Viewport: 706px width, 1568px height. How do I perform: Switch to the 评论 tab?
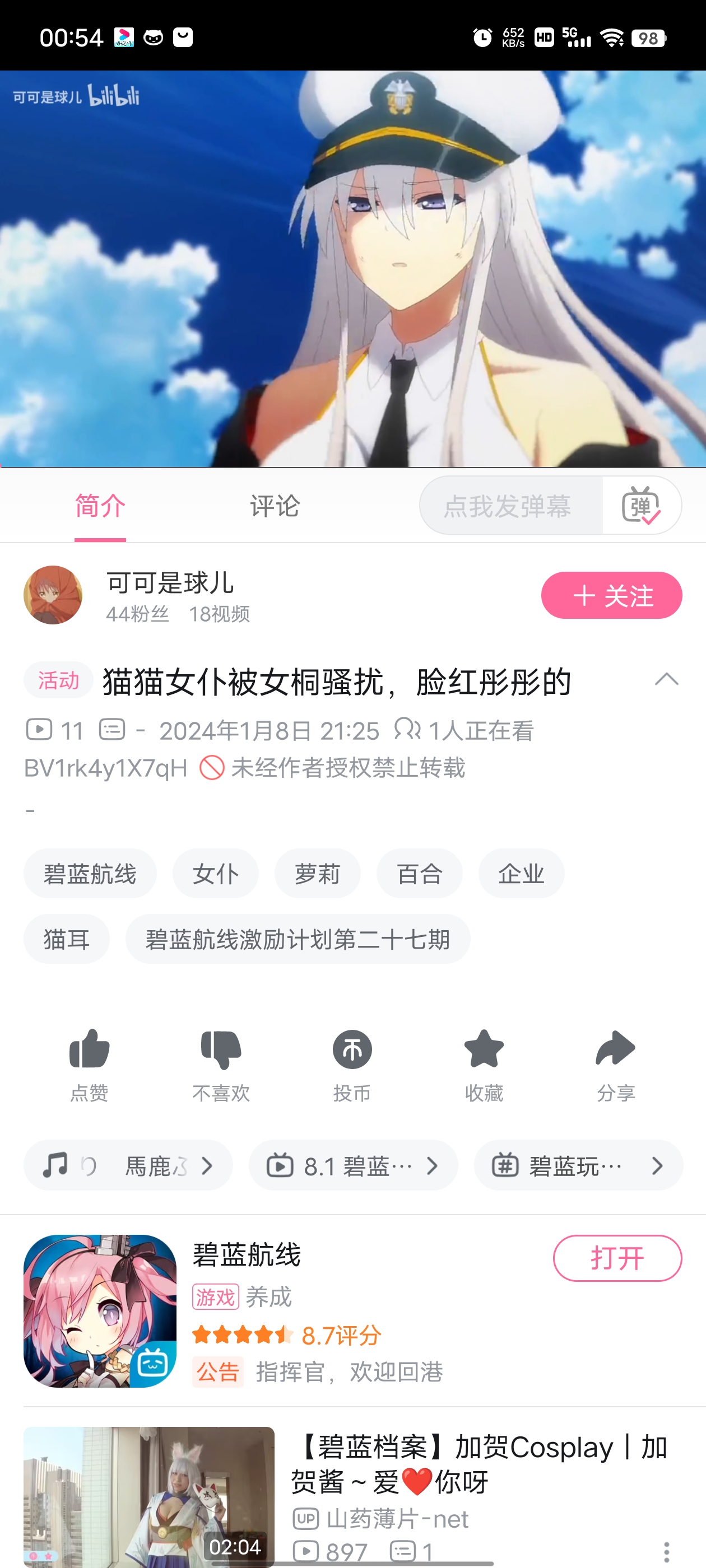[x=275, y=506]
